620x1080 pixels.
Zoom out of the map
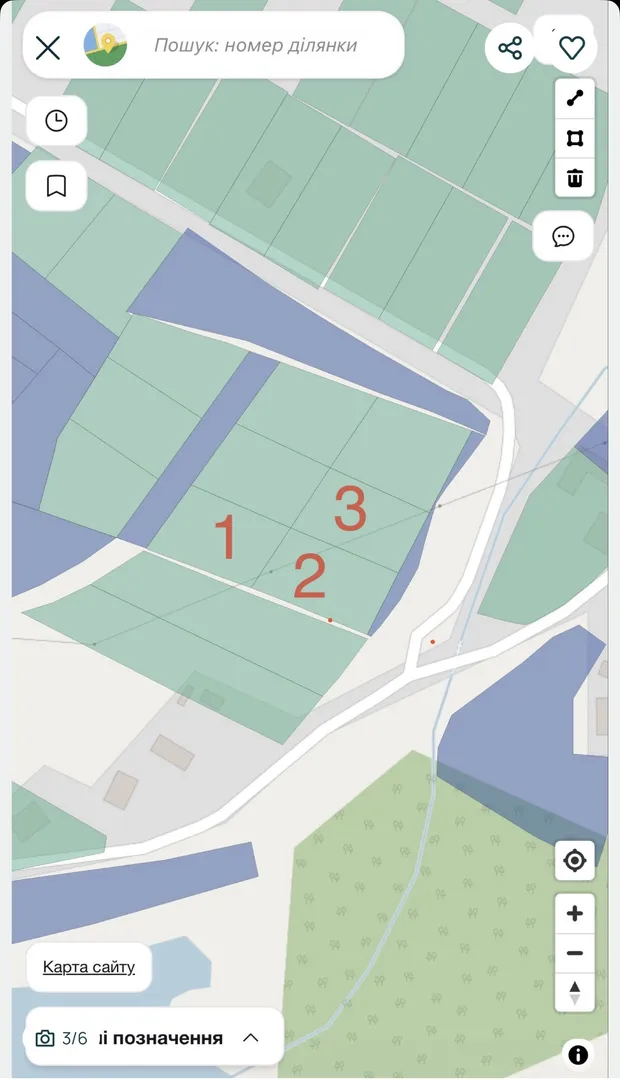[x=575, y=953]
